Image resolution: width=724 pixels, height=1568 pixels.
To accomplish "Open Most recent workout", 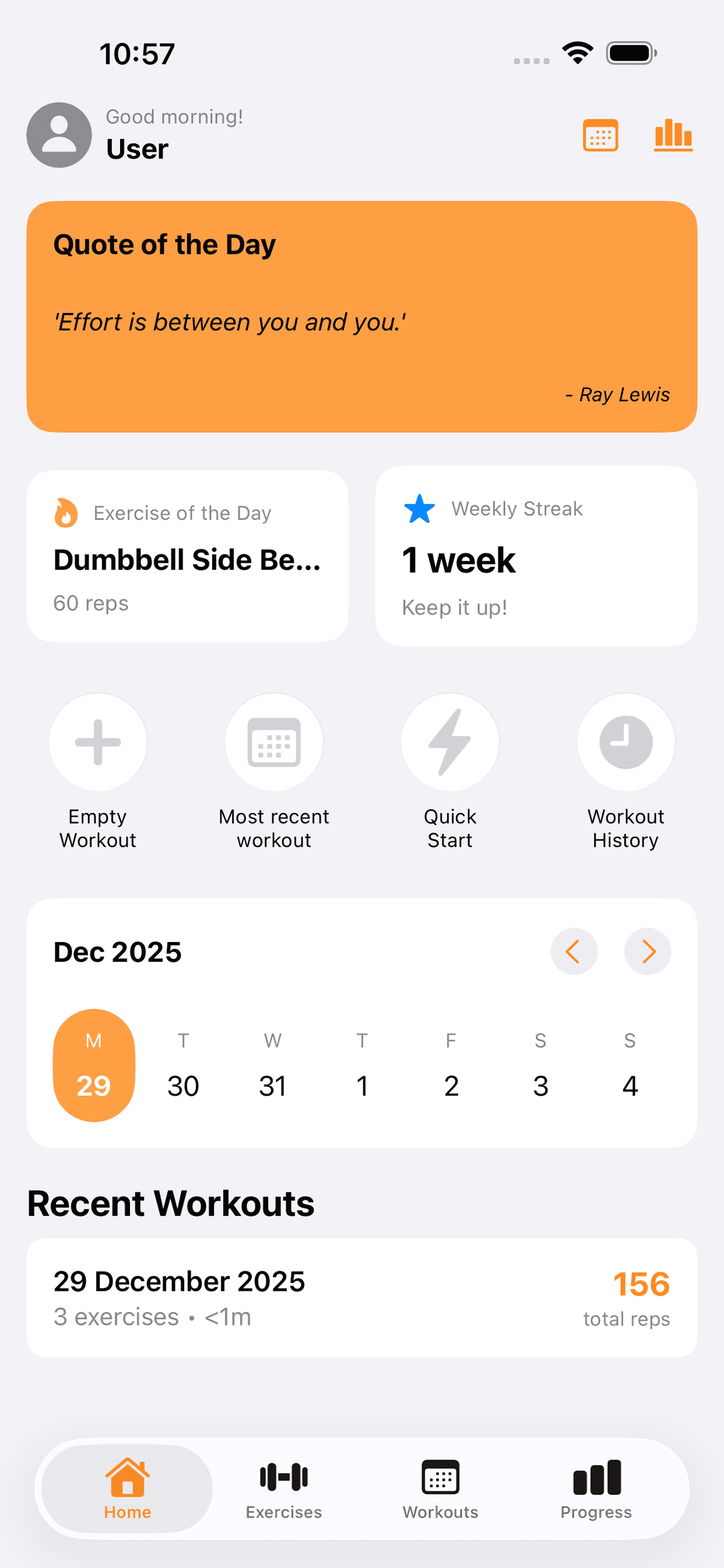I will [x=274, y=743].
